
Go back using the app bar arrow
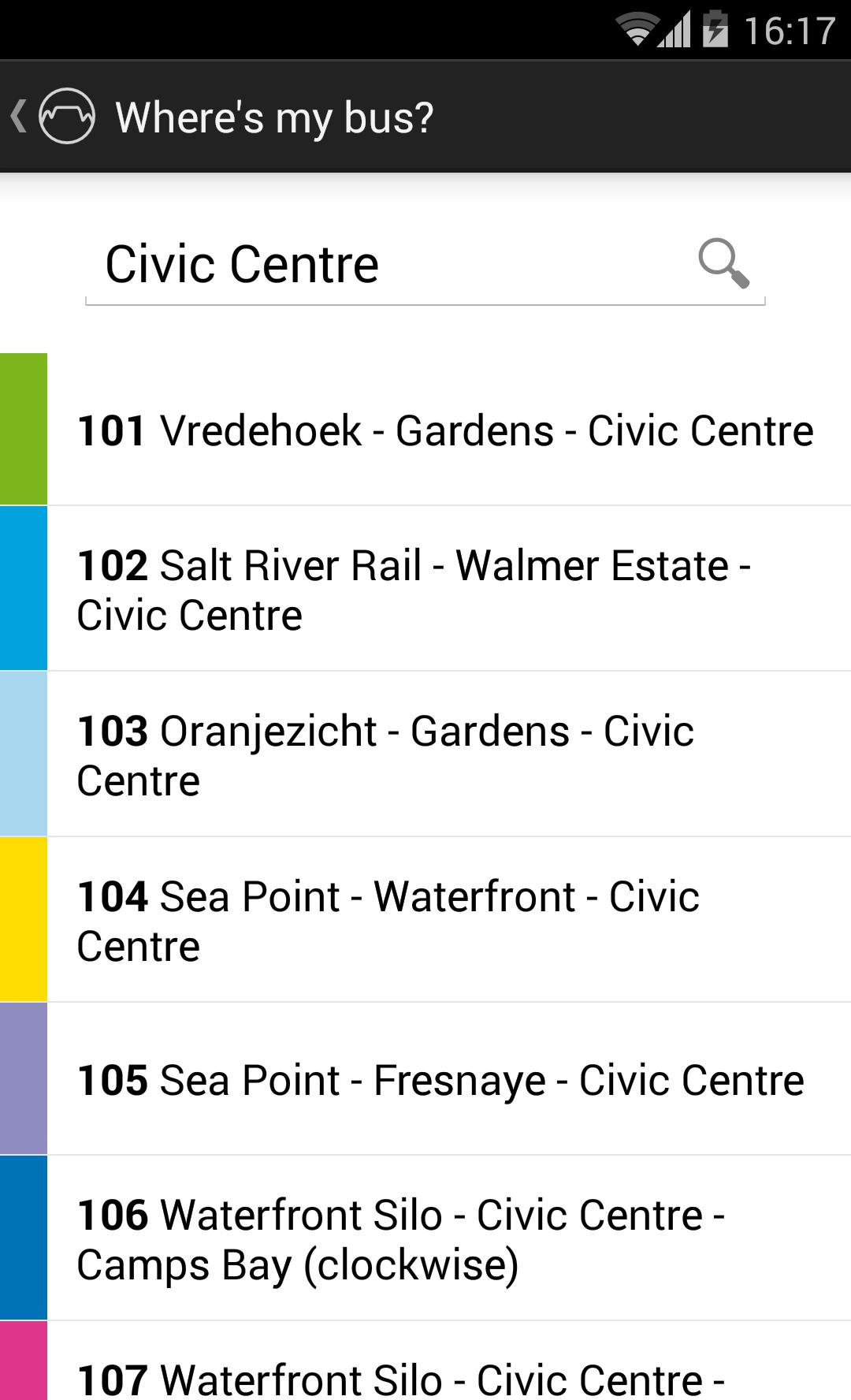tap(20, 117)
